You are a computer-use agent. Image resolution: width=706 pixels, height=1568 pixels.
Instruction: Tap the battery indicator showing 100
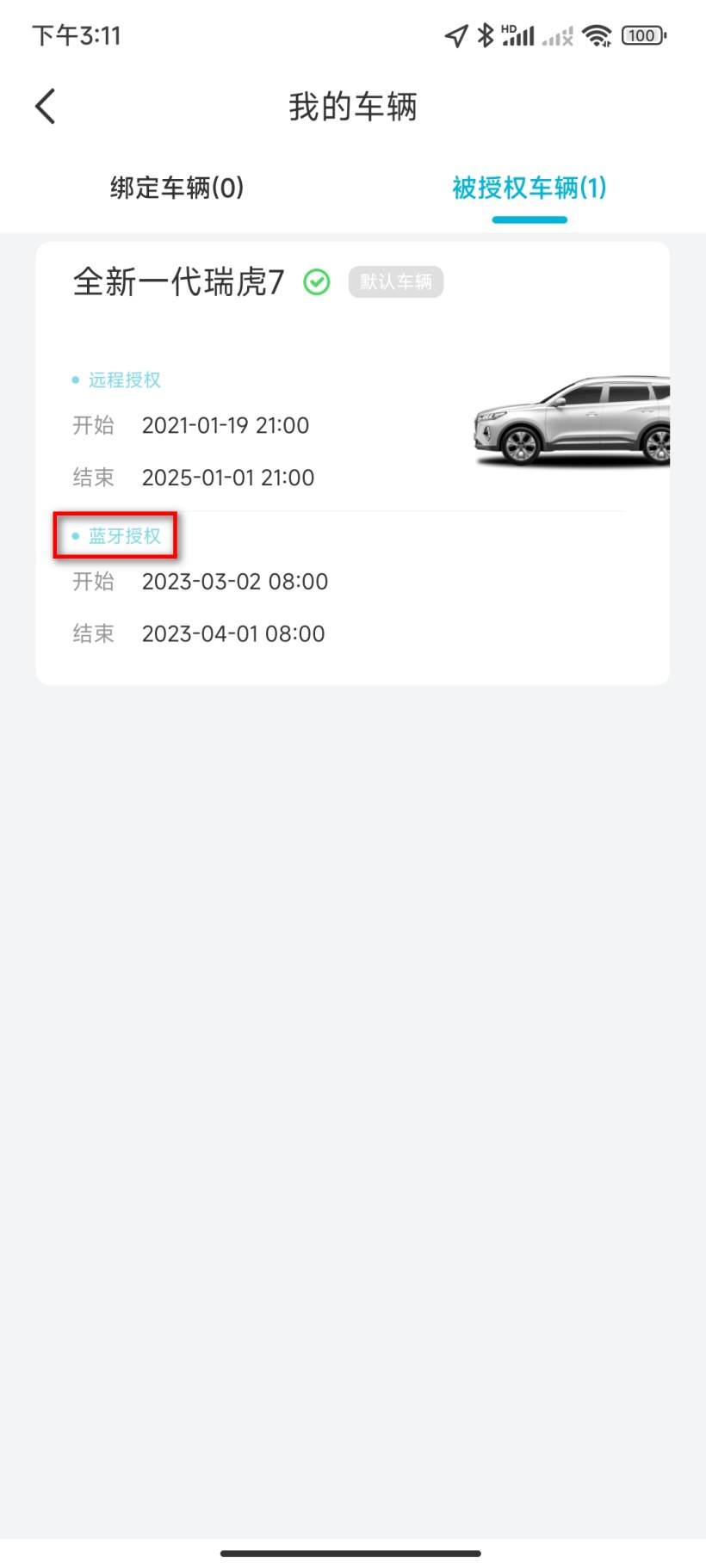click(x=641, y=35)
